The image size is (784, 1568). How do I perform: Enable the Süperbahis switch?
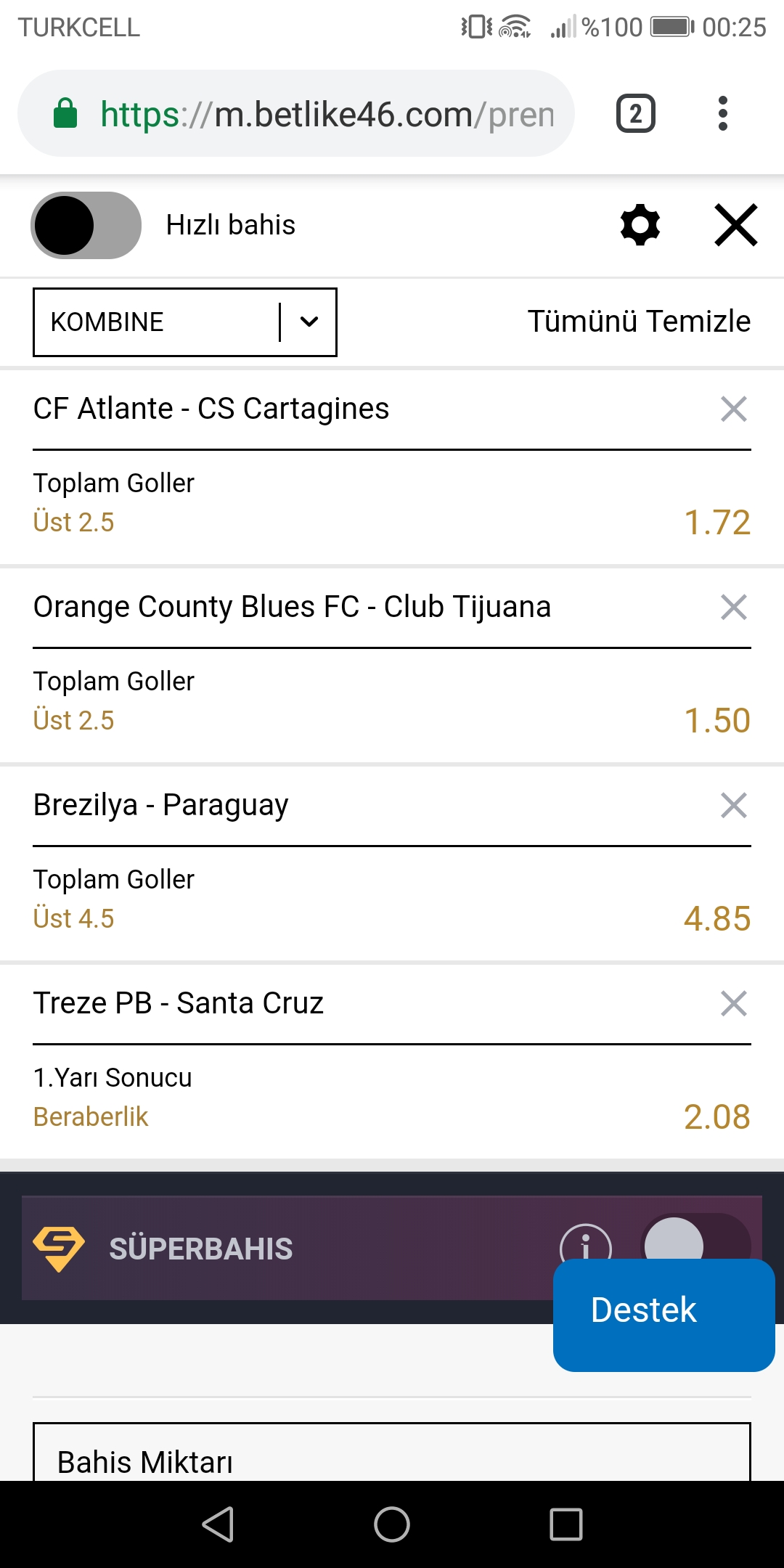[695, 1239]
